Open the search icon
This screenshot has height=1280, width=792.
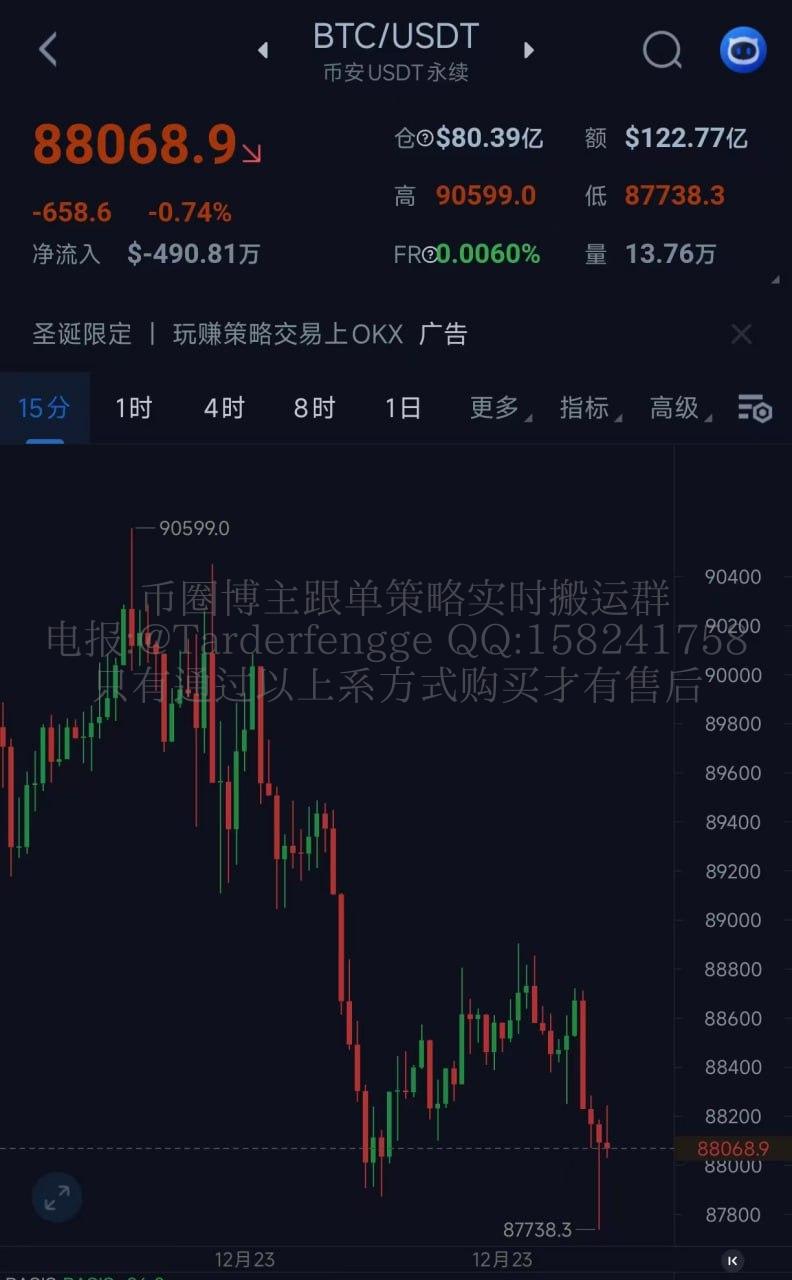click(661, 49)
